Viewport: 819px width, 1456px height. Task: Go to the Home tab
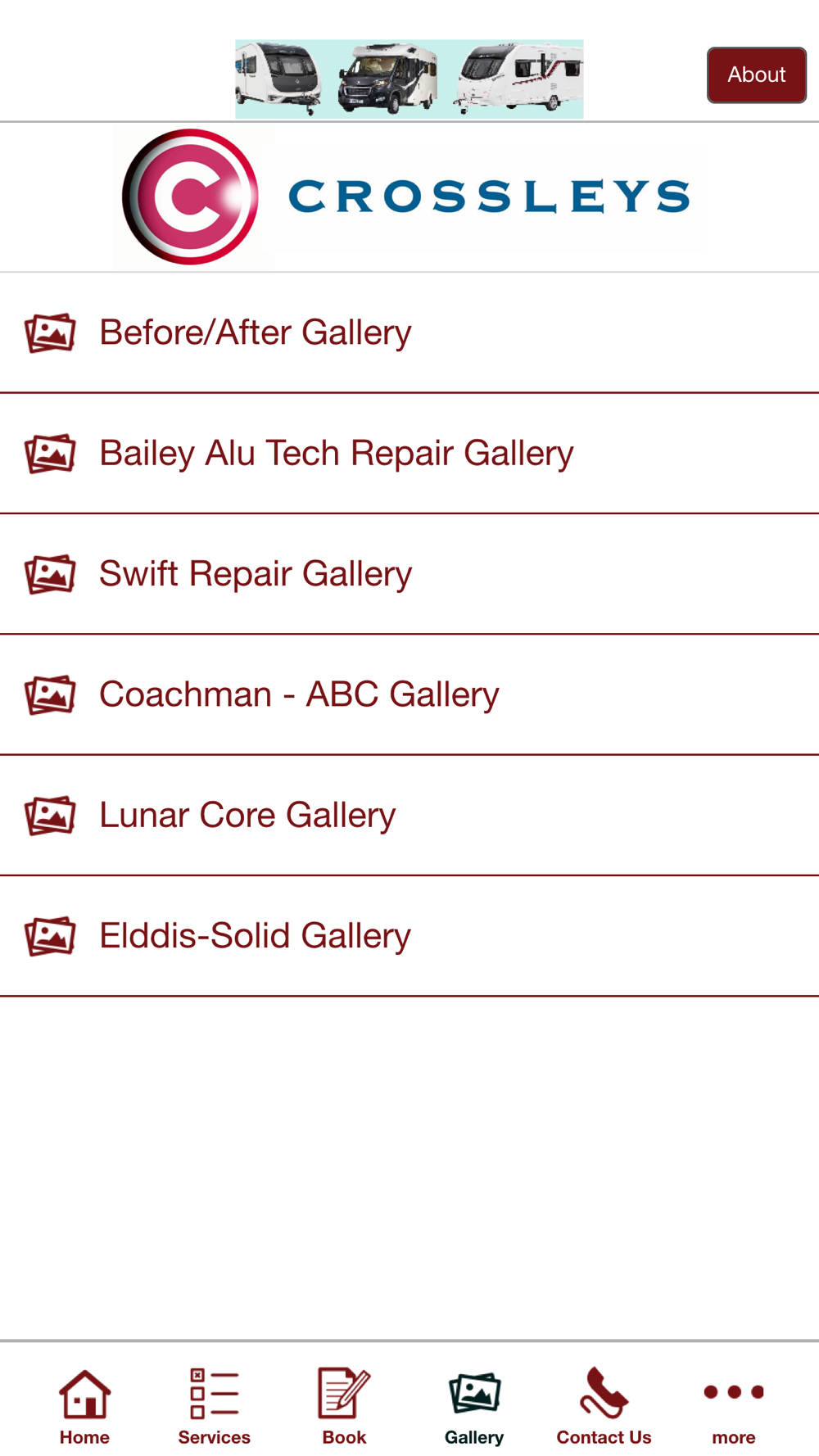pyautogui.click(x=84, y=1406)
